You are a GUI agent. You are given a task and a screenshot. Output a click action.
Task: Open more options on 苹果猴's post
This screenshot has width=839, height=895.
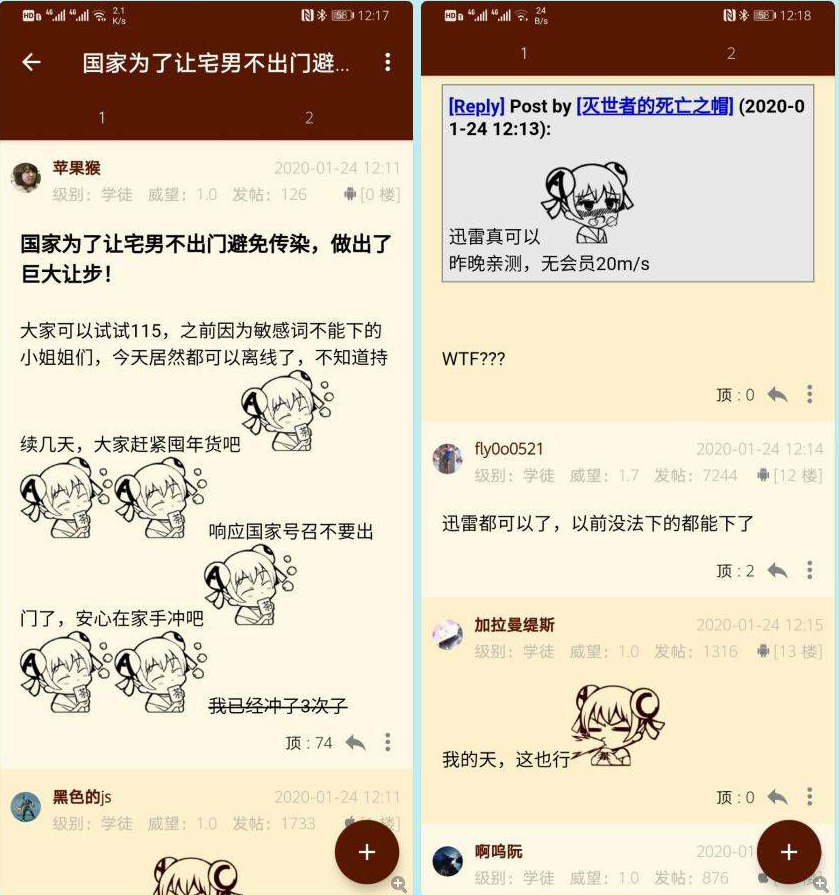click(388, 743)
